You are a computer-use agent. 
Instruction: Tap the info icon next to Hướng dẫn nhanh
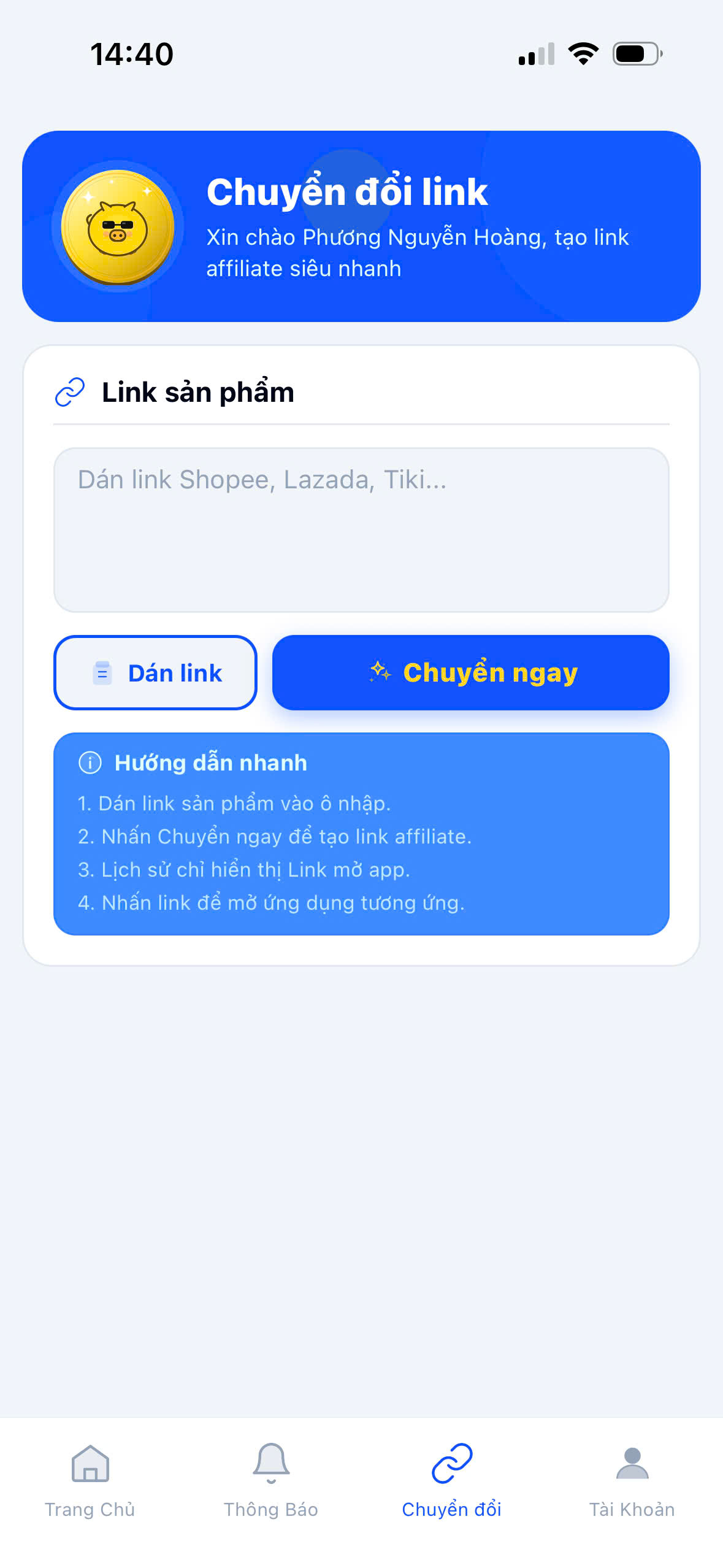tap(90, 763)
